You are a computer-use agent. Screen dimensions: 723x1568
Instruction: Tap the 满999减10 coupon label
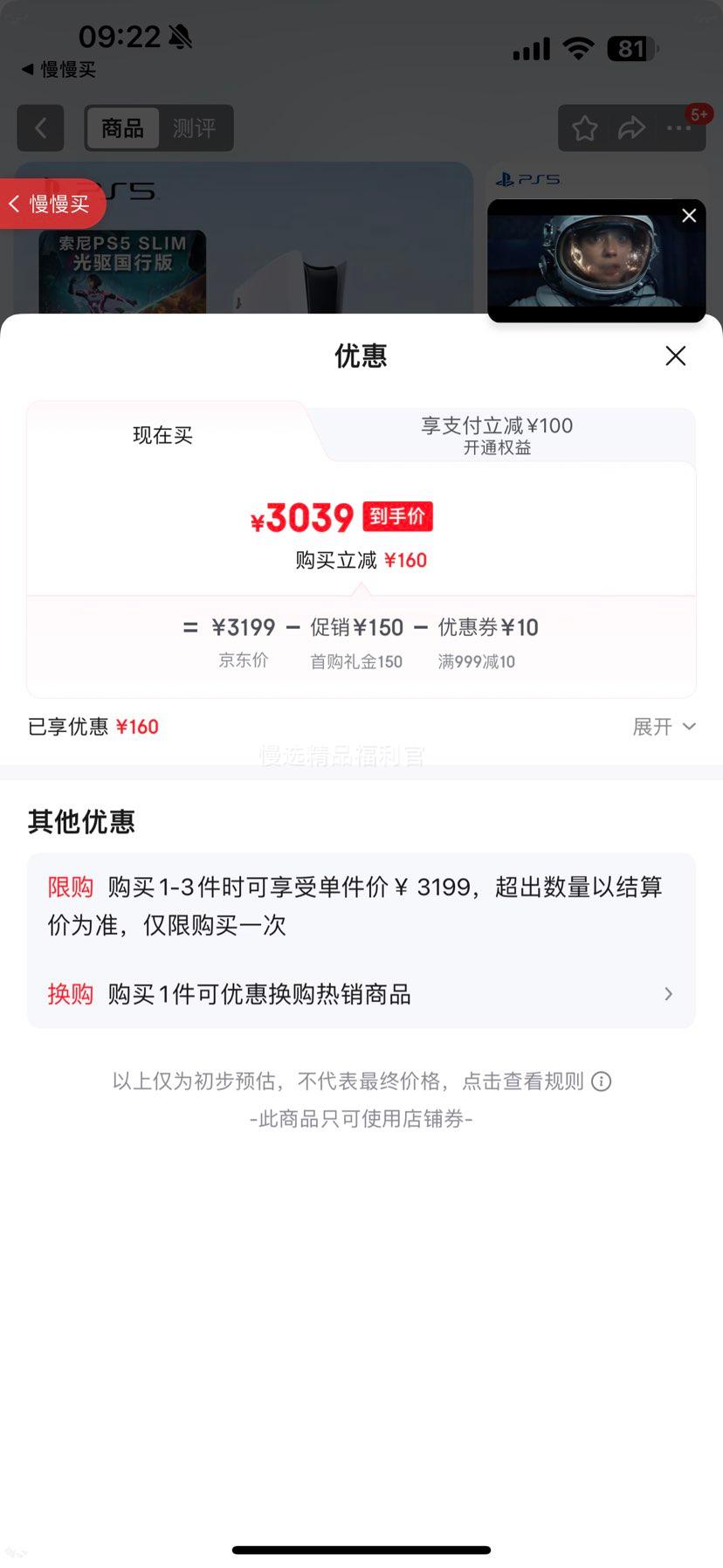point(477,661)
